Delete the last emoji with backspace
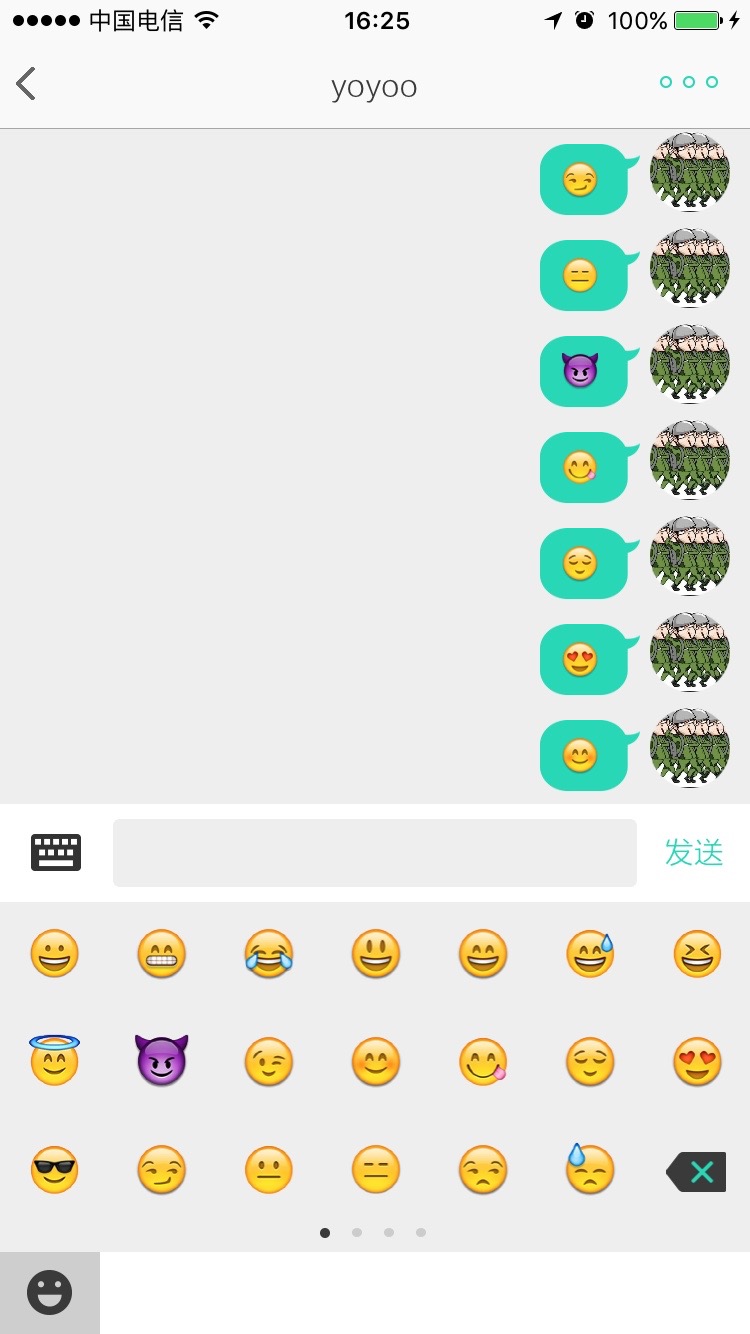 [x=696, y=1171]
